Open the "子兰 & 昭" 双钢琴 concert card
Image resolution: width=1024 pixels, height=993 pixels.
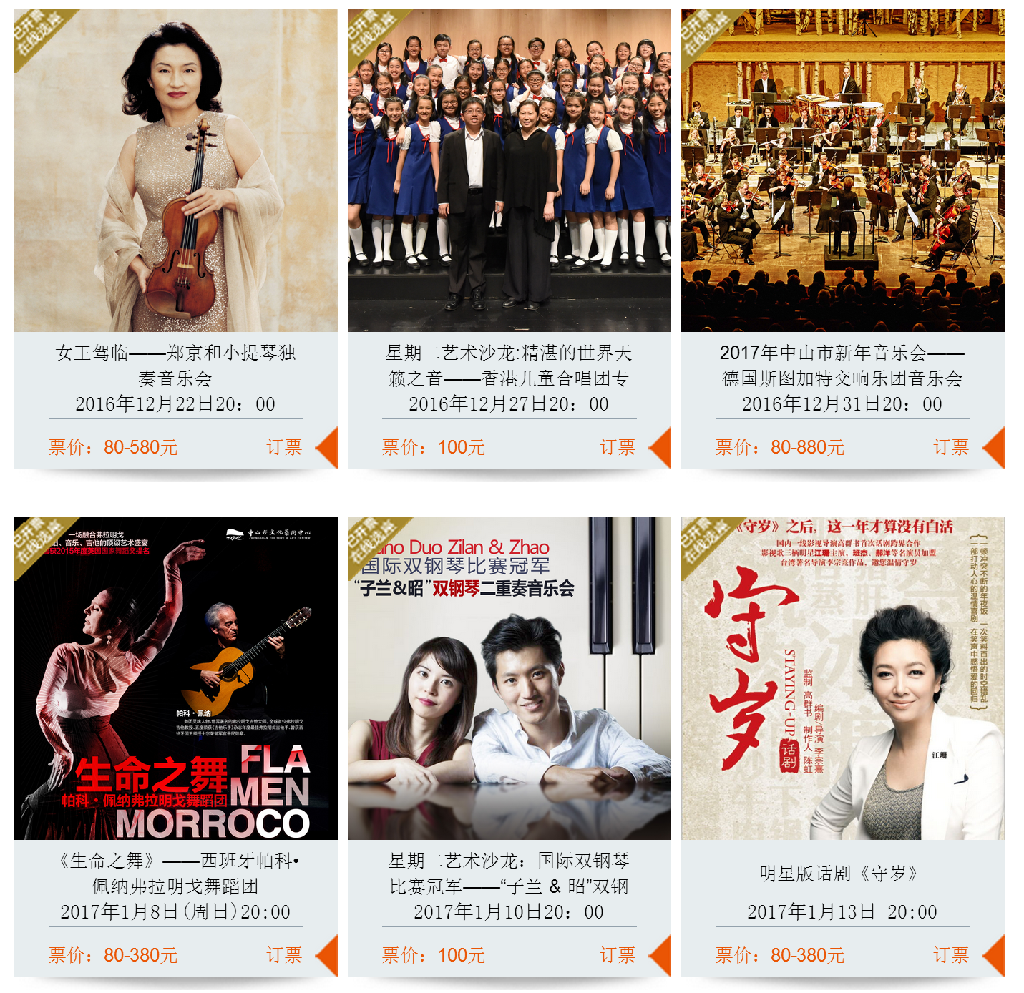pyautogui.click(x=509, y=678)
